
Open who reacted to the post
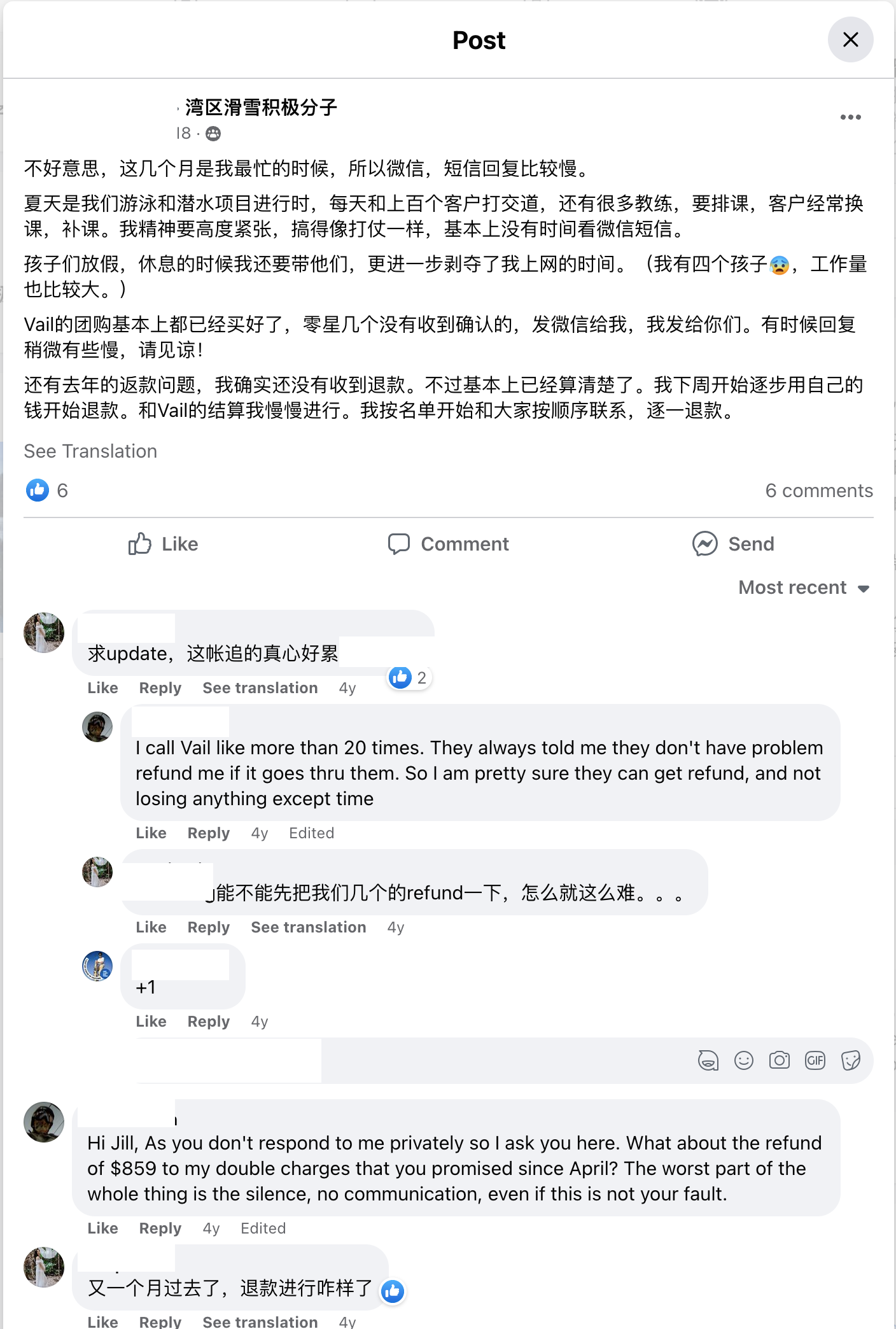click(46, 491)
